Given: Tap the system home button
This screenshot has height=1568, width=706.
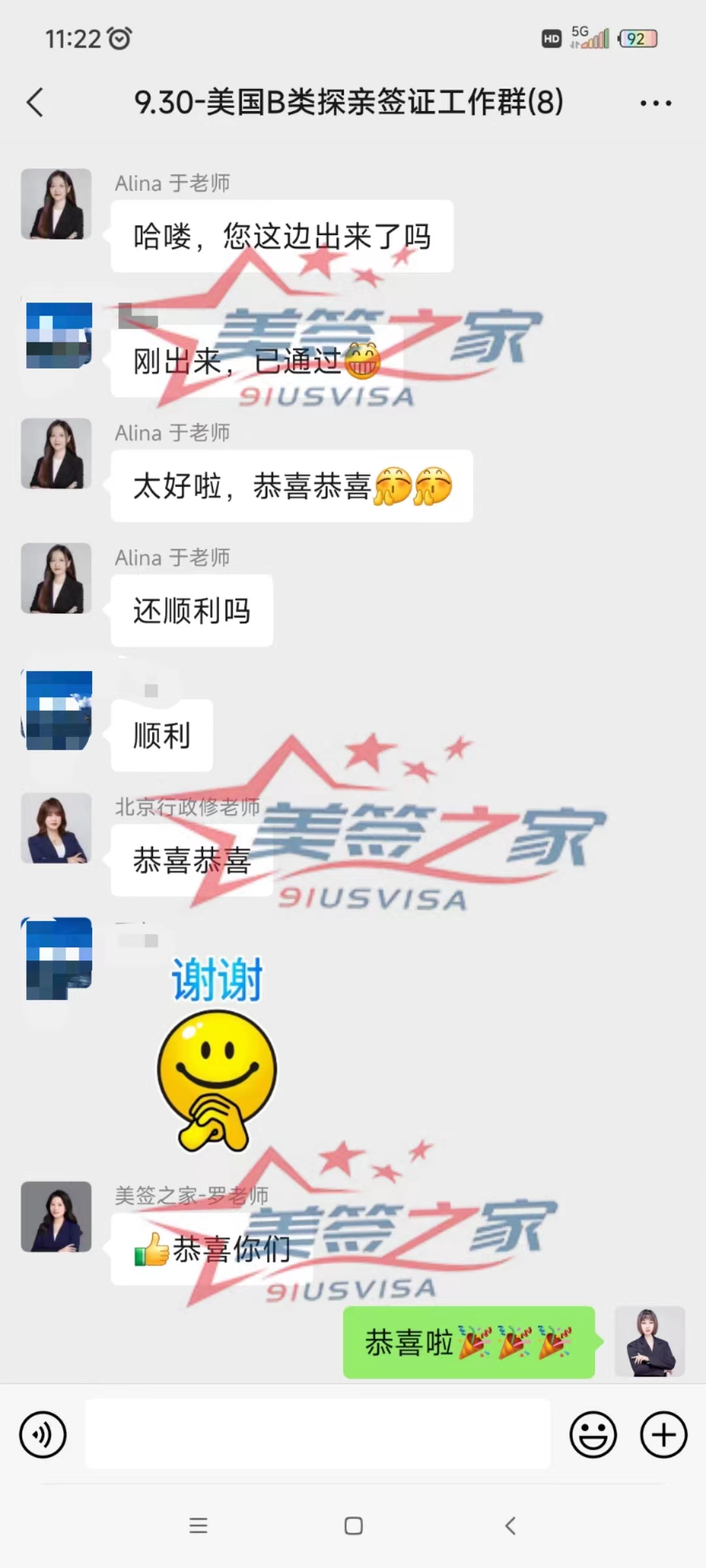Looking at the screenshot, I should (354, 1526).
